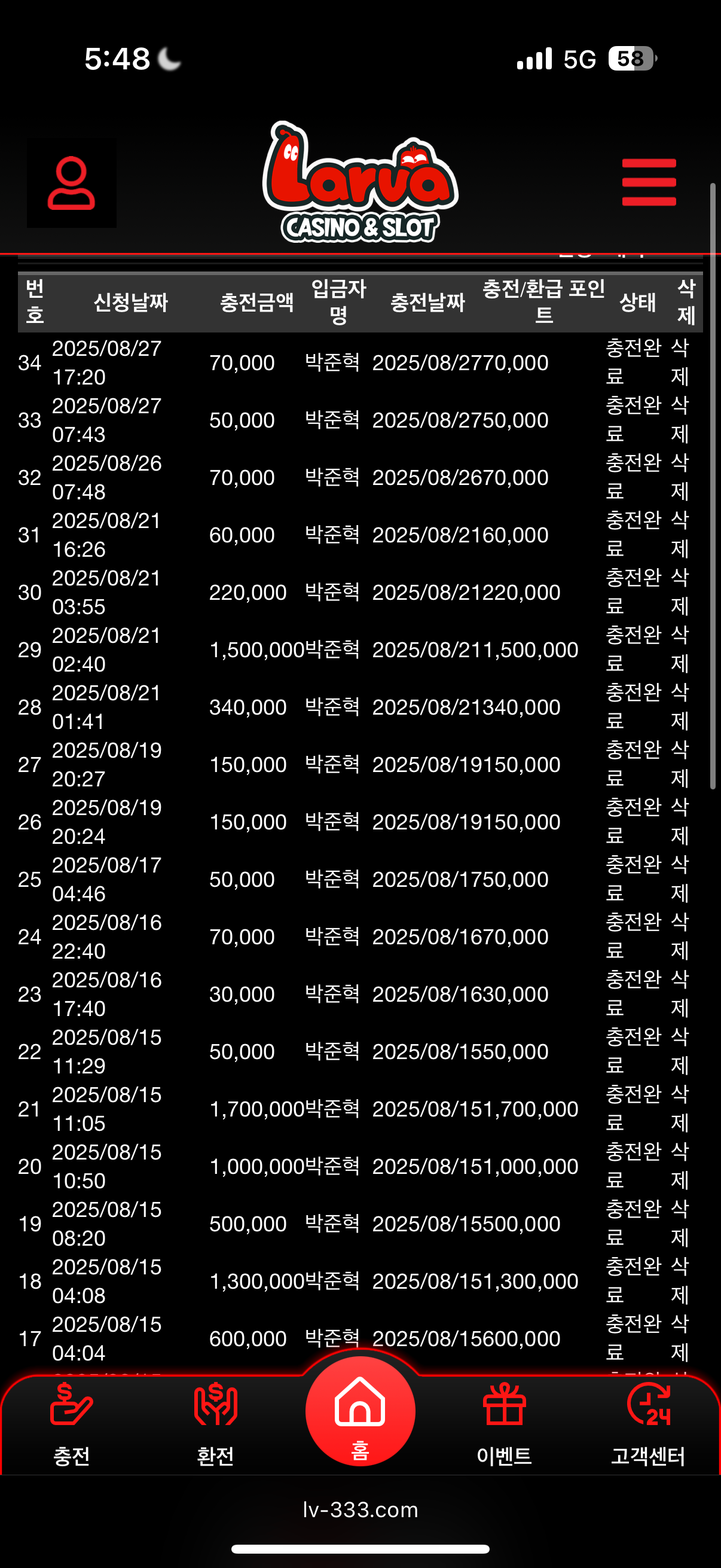Delete deposit record number 24
Viewport: 721px width, 1568px height.
pyautogui.click(x=680, y=936)
